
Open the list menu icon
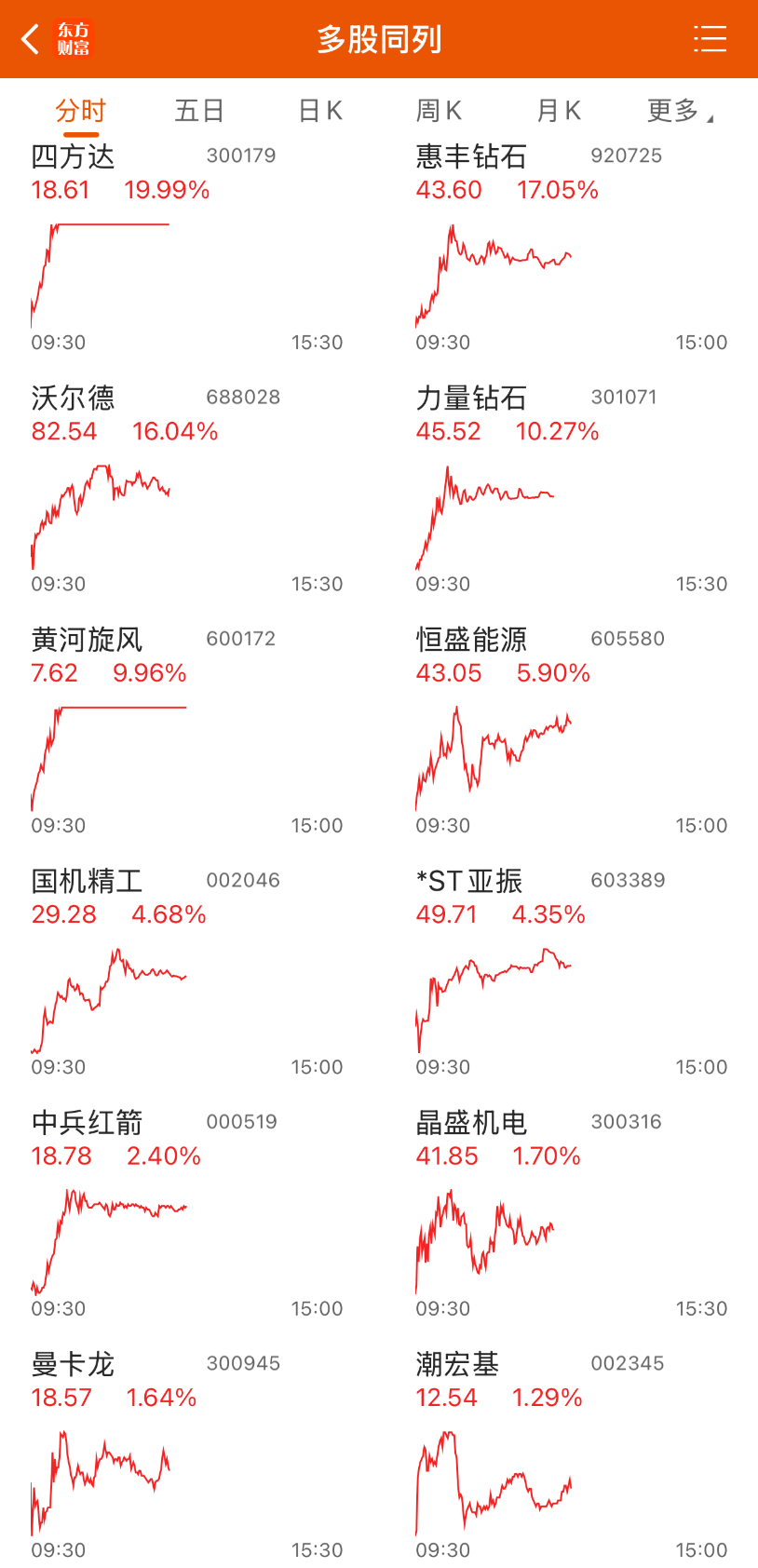tap(710, 39)
